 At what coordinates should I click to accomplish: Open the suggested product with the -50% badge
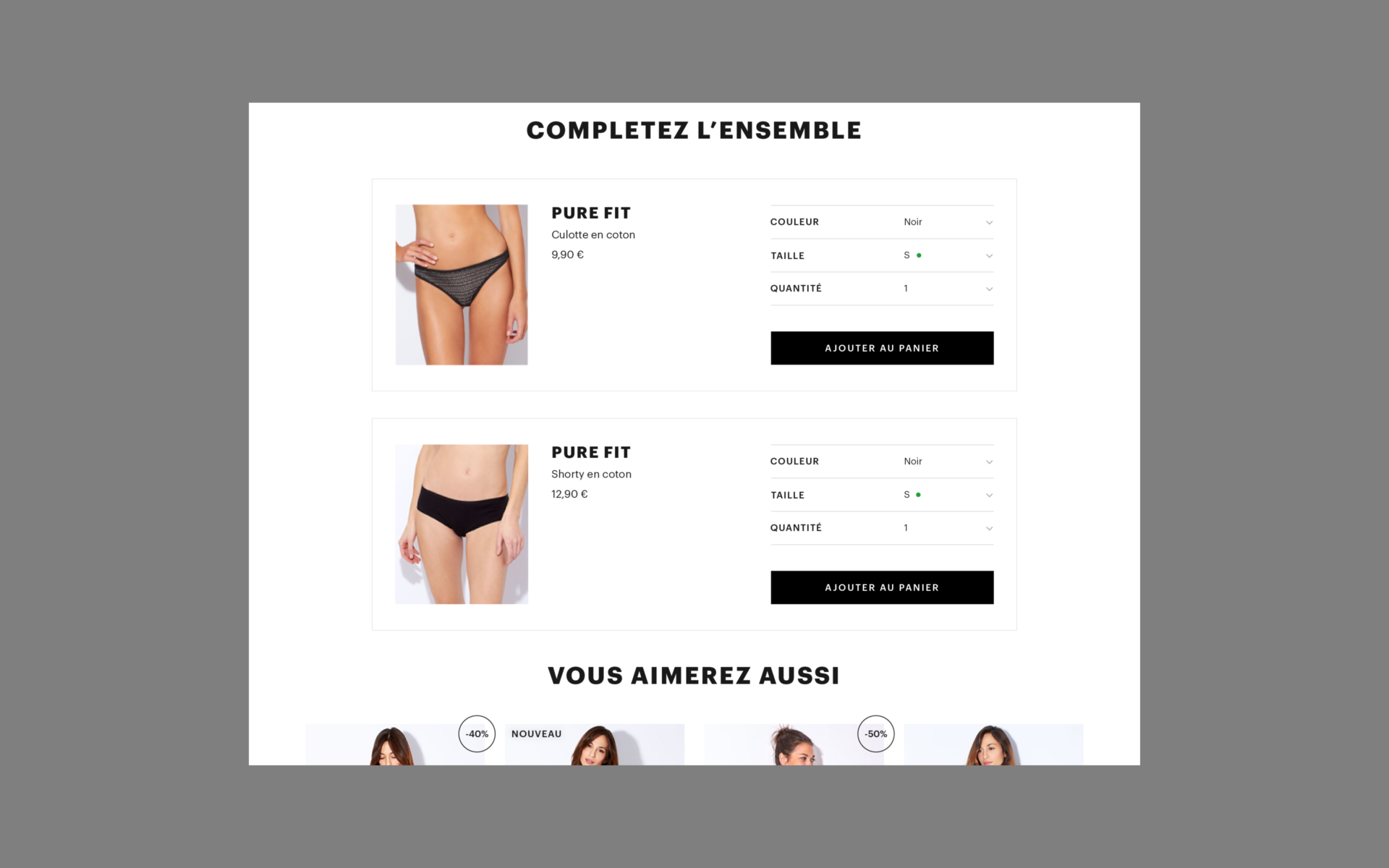[793, 746]
